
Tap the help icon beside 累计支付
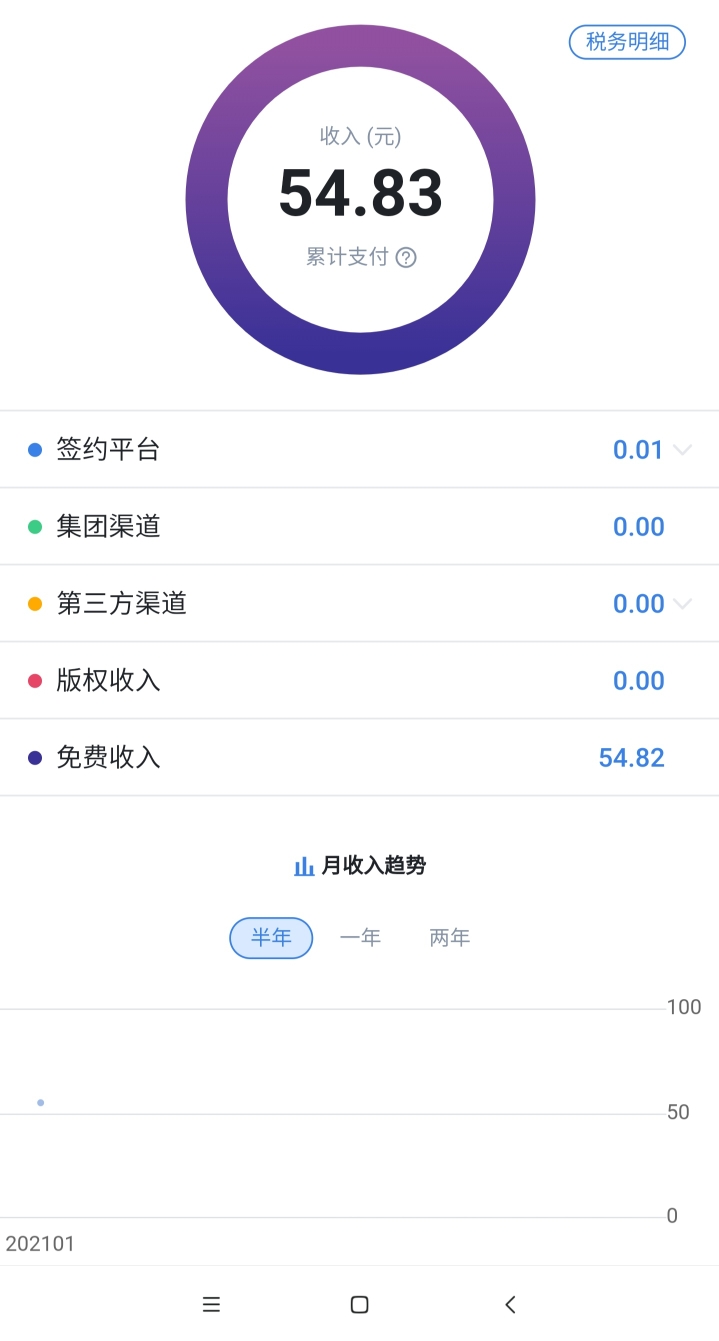(406, 257)
